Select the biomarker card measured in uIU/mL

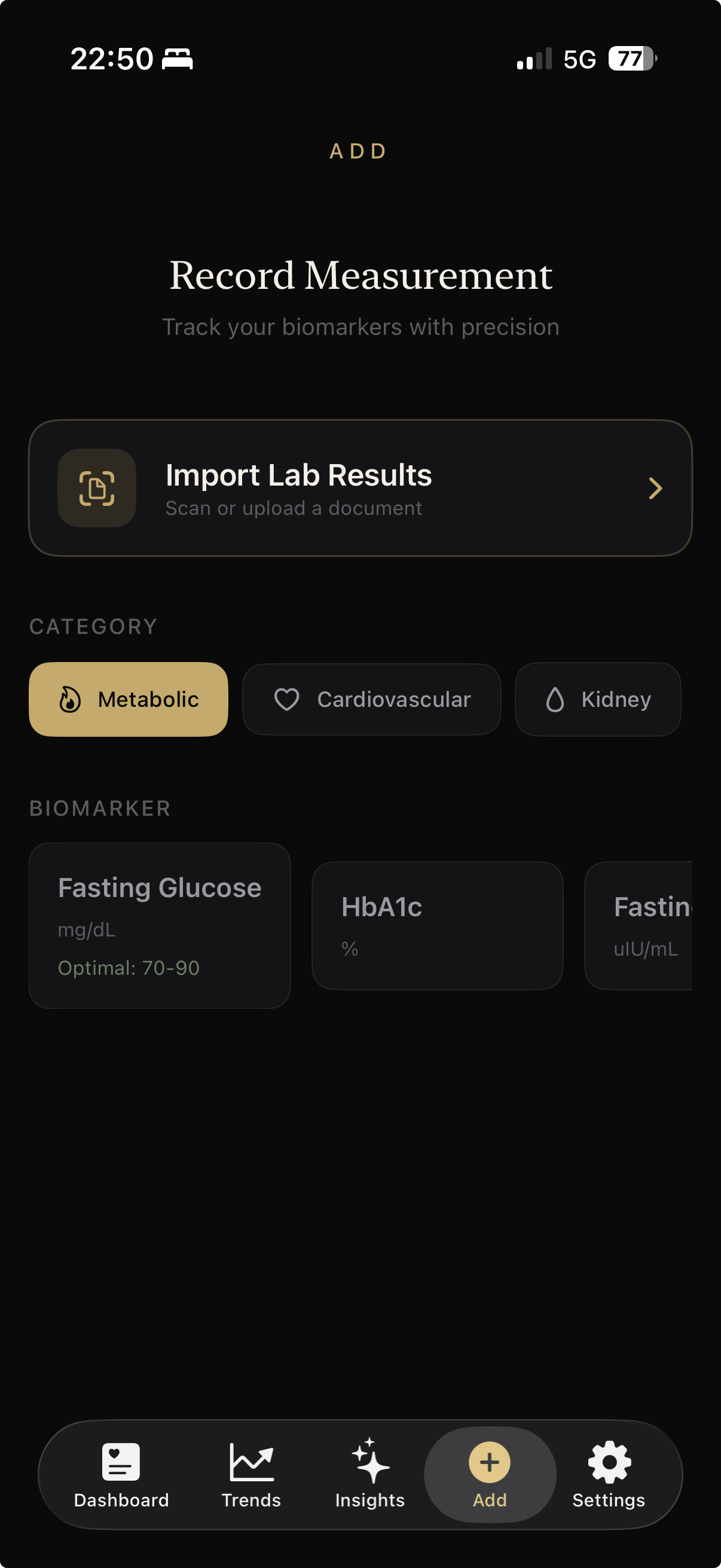pyautogui.click(x=639, y=925)
